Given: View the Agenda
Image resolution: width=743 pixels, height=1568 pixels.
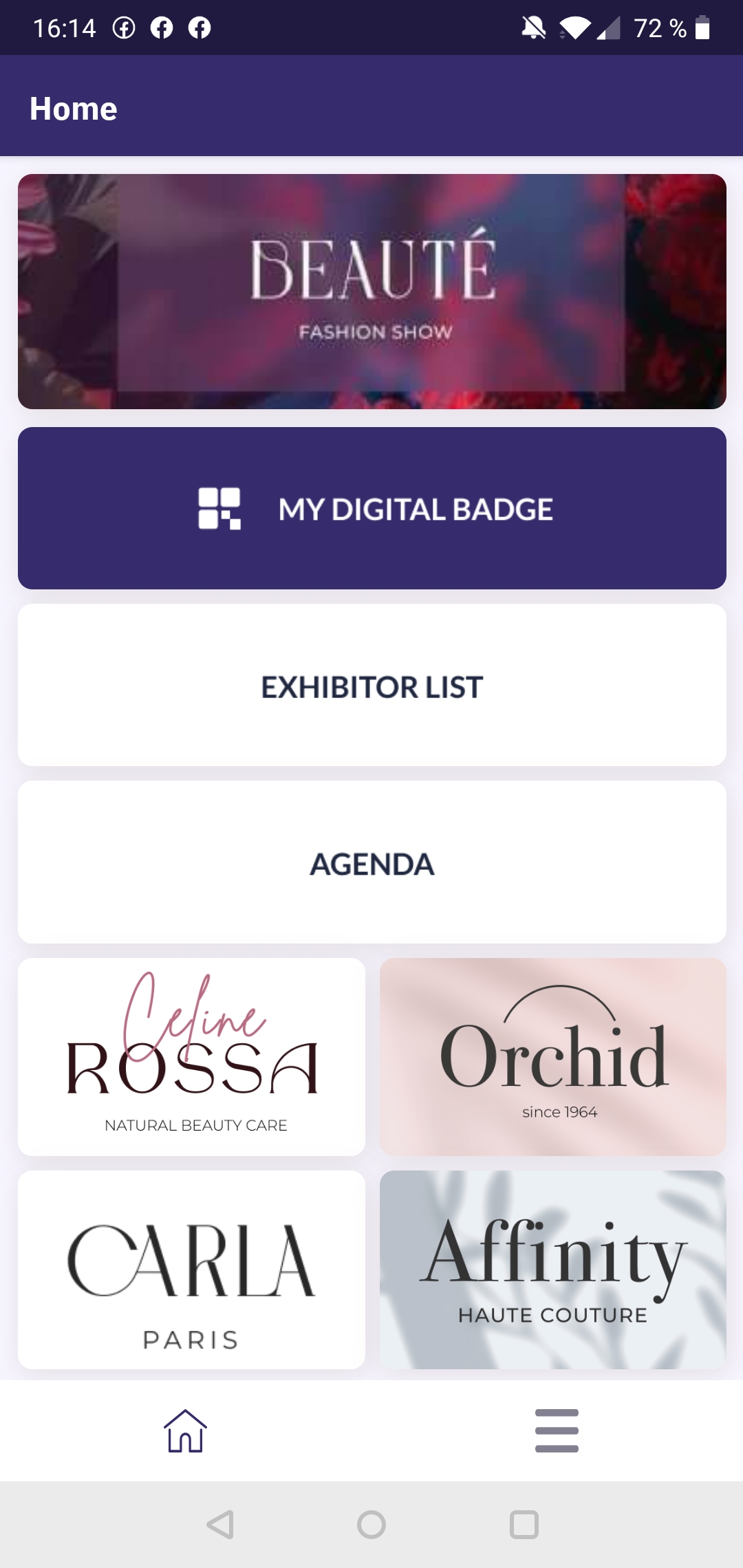Looking at the screenshot, I should 371,862.
